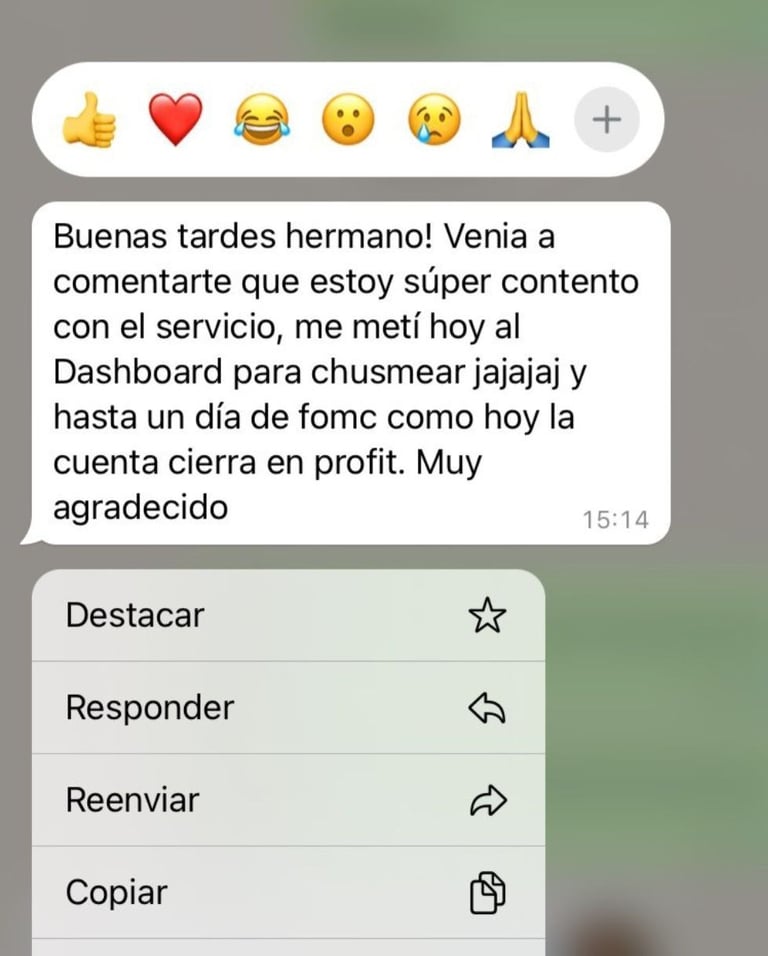React with the thumbs up emoji

(x=90, y=122)
